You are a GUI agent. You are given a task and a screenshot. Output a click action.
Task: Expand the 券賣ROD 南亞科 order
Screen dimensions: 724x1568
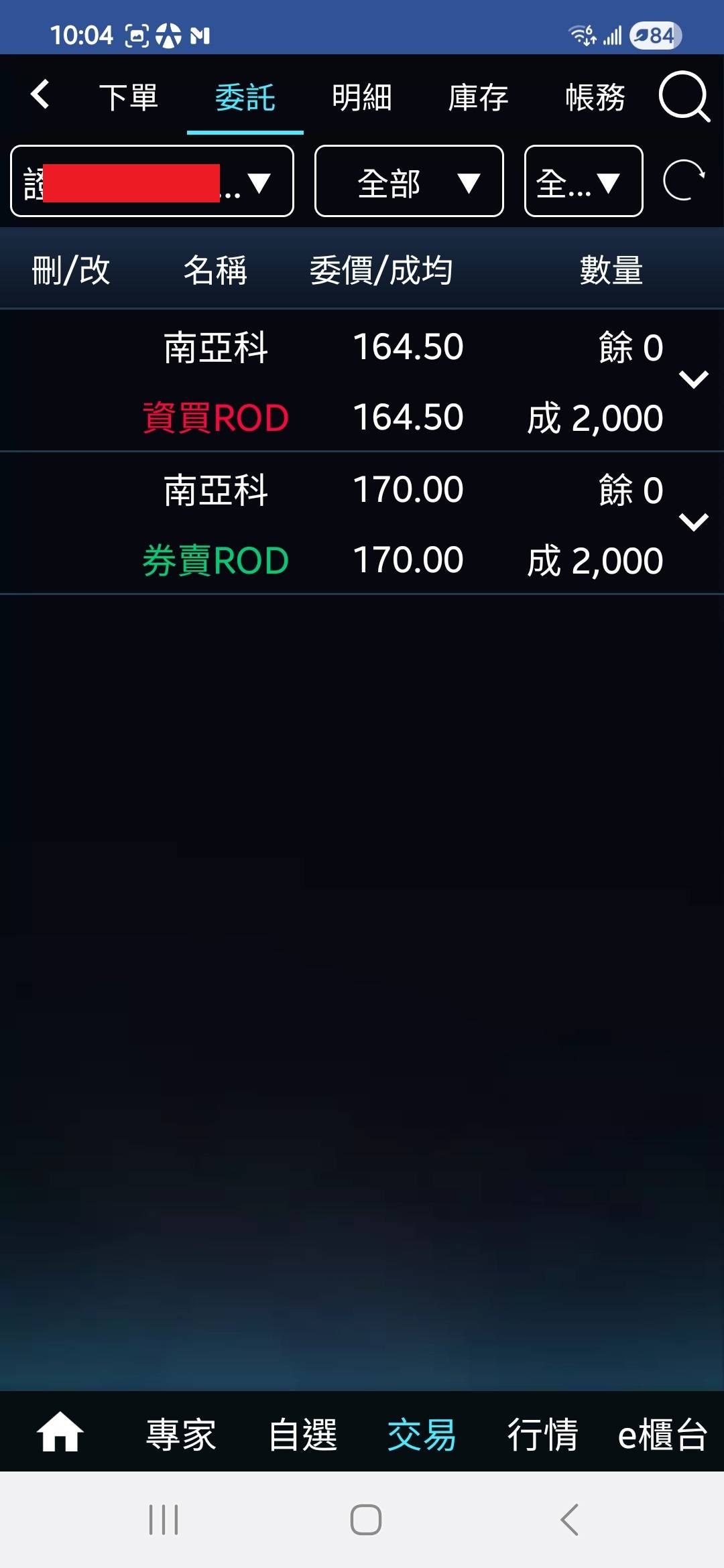coord(693,522)
